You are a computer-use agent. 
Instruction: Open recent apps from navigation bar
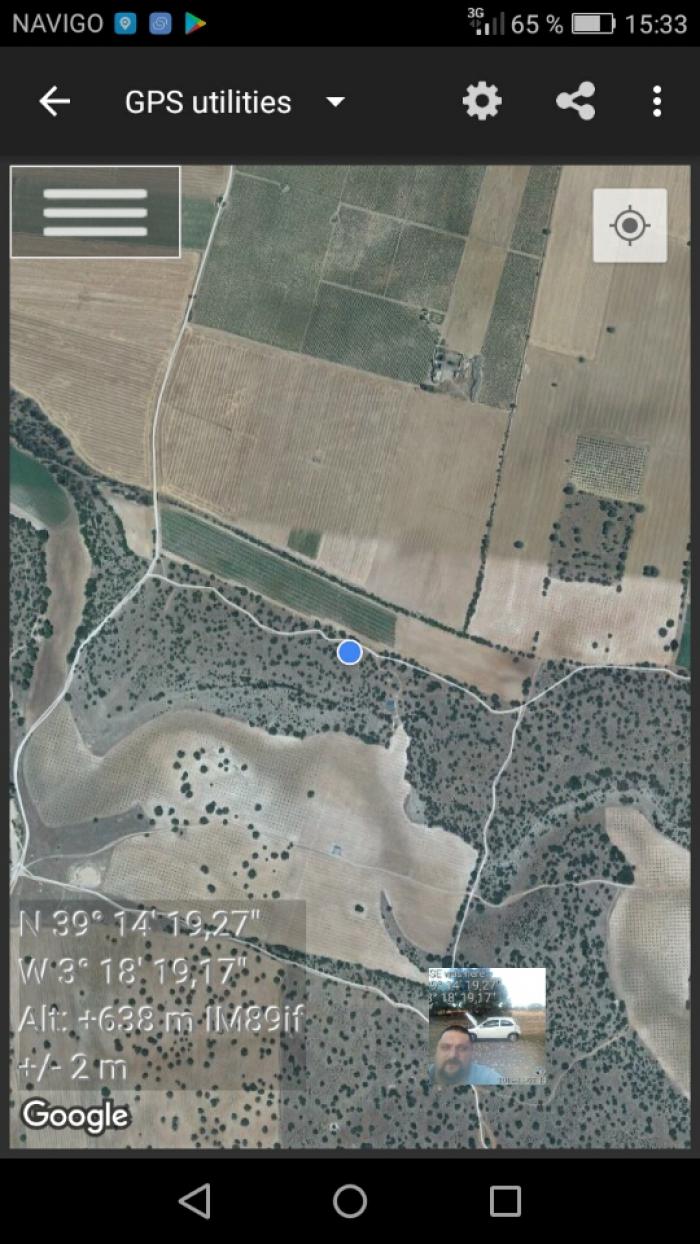pyautogui.click(x=505, y=1201)
